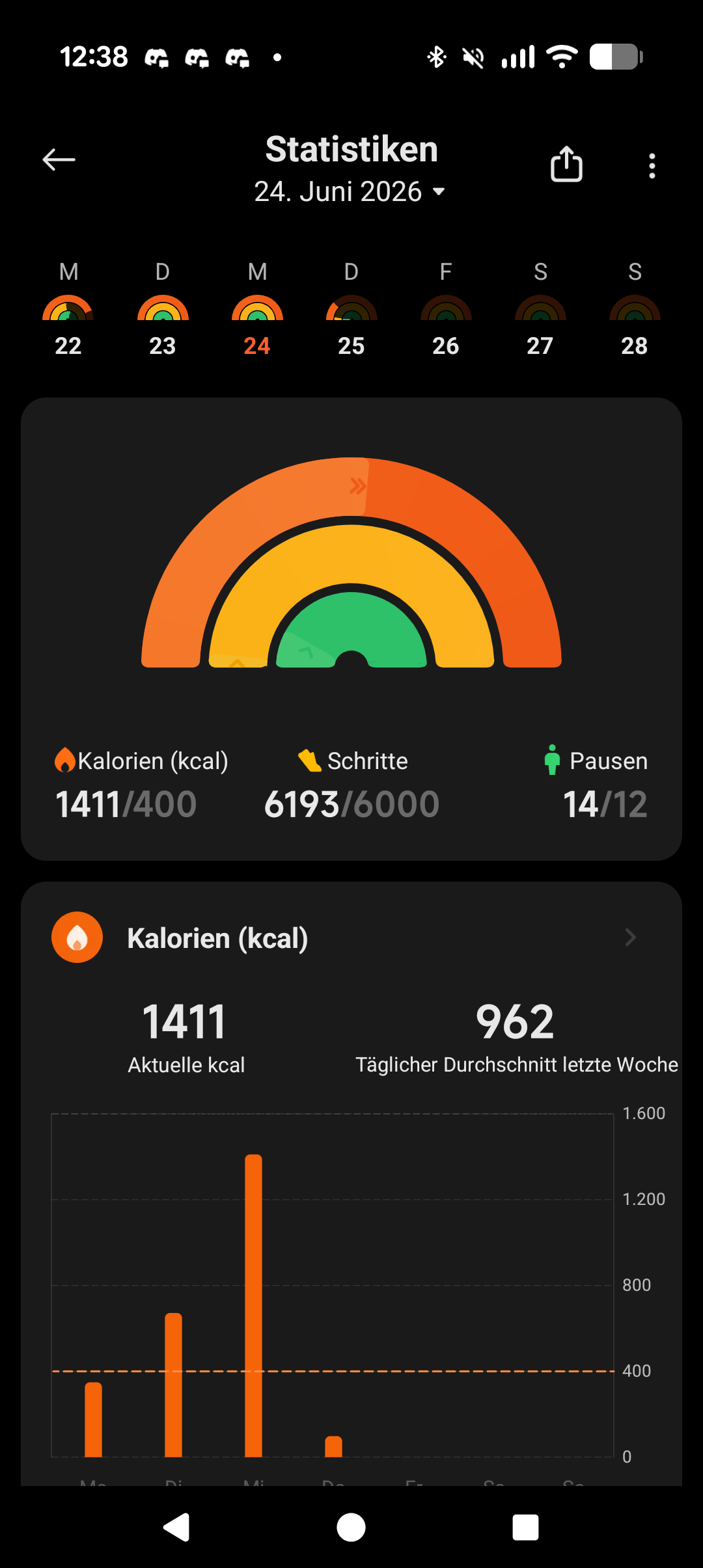Open the Kalorien (kcal) details card
Viewport: 703px width, 1568px height.
351,938
